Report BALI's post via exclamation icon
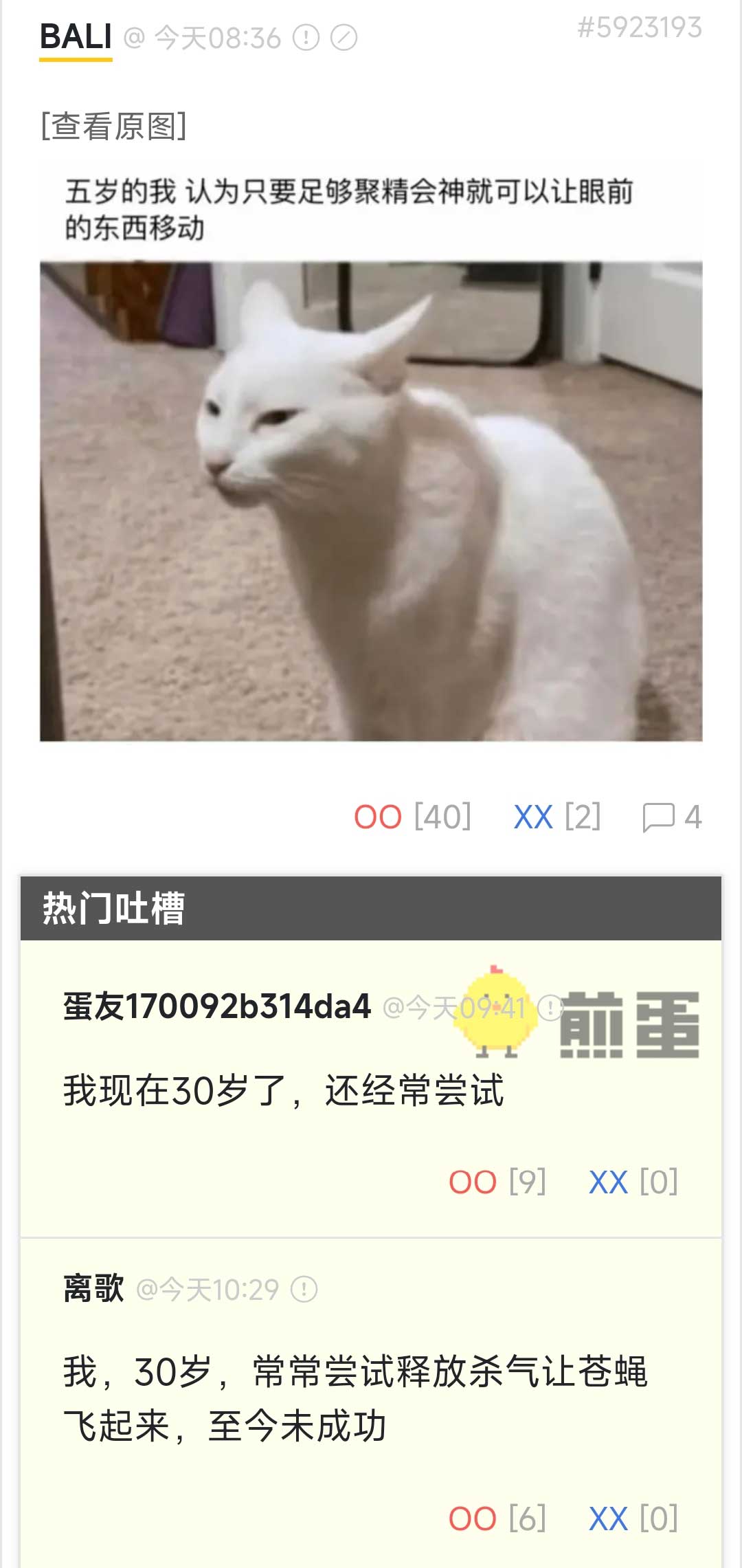 [306, 38]
